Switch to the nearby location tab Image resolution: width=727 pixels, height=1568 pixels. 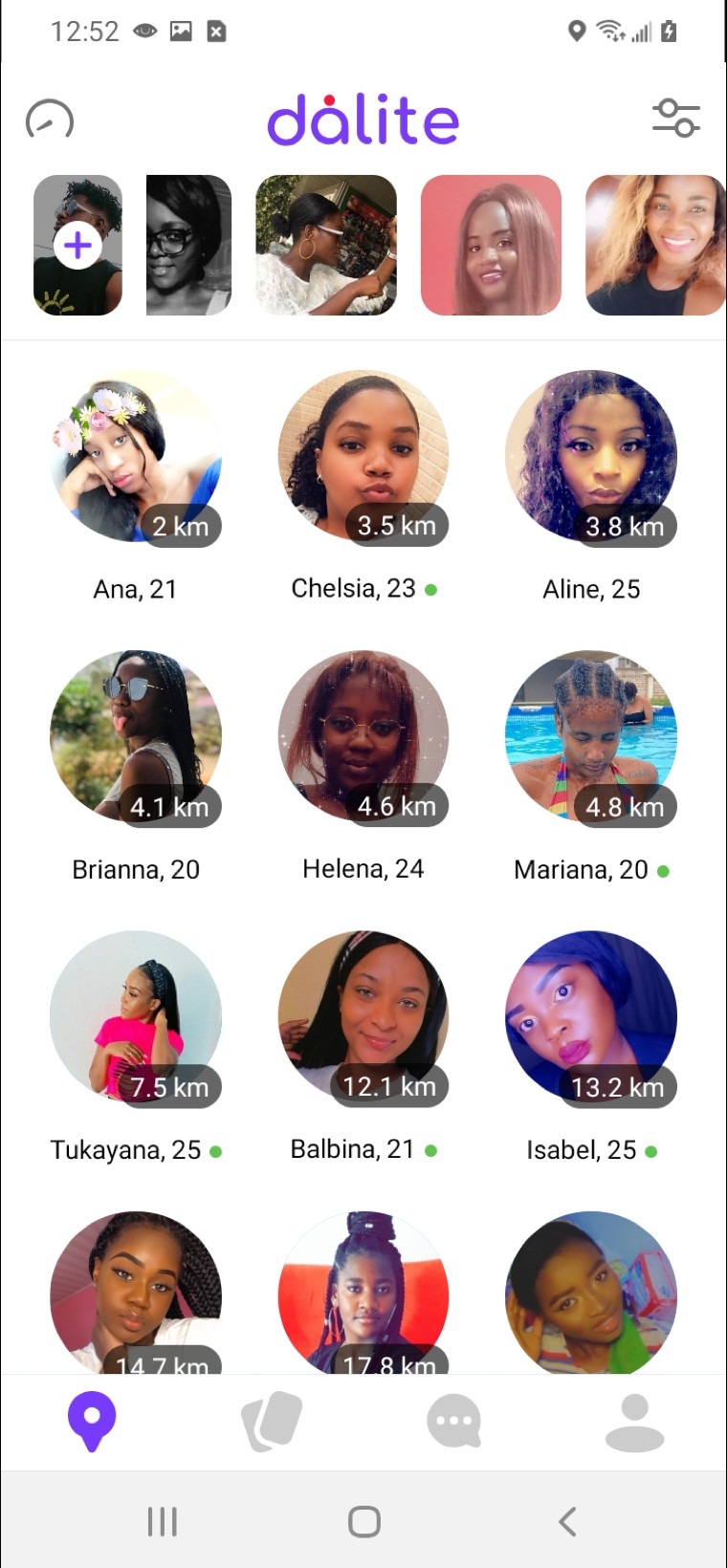click(x=92, y=1422)
